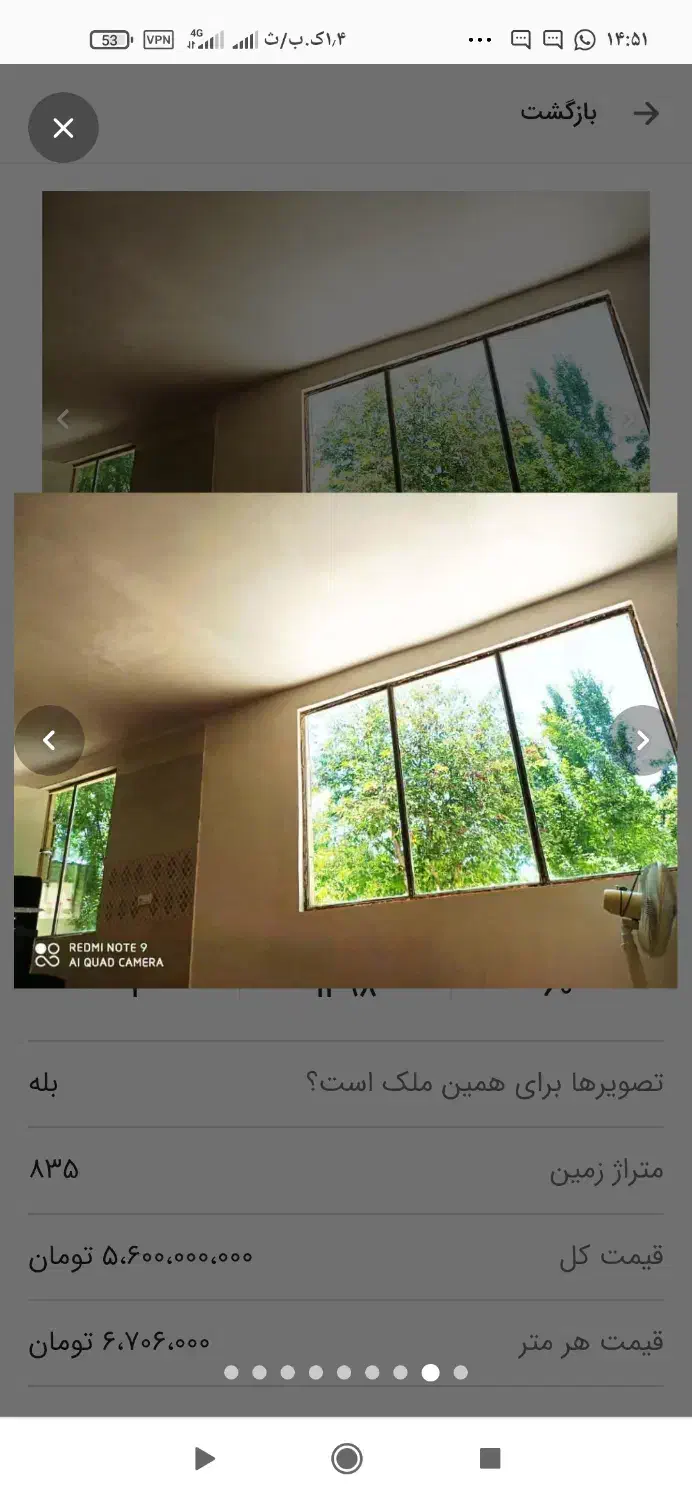692x1500 pixels.
Task: Show the previous photo in the gallery
Action: point(49,740)
